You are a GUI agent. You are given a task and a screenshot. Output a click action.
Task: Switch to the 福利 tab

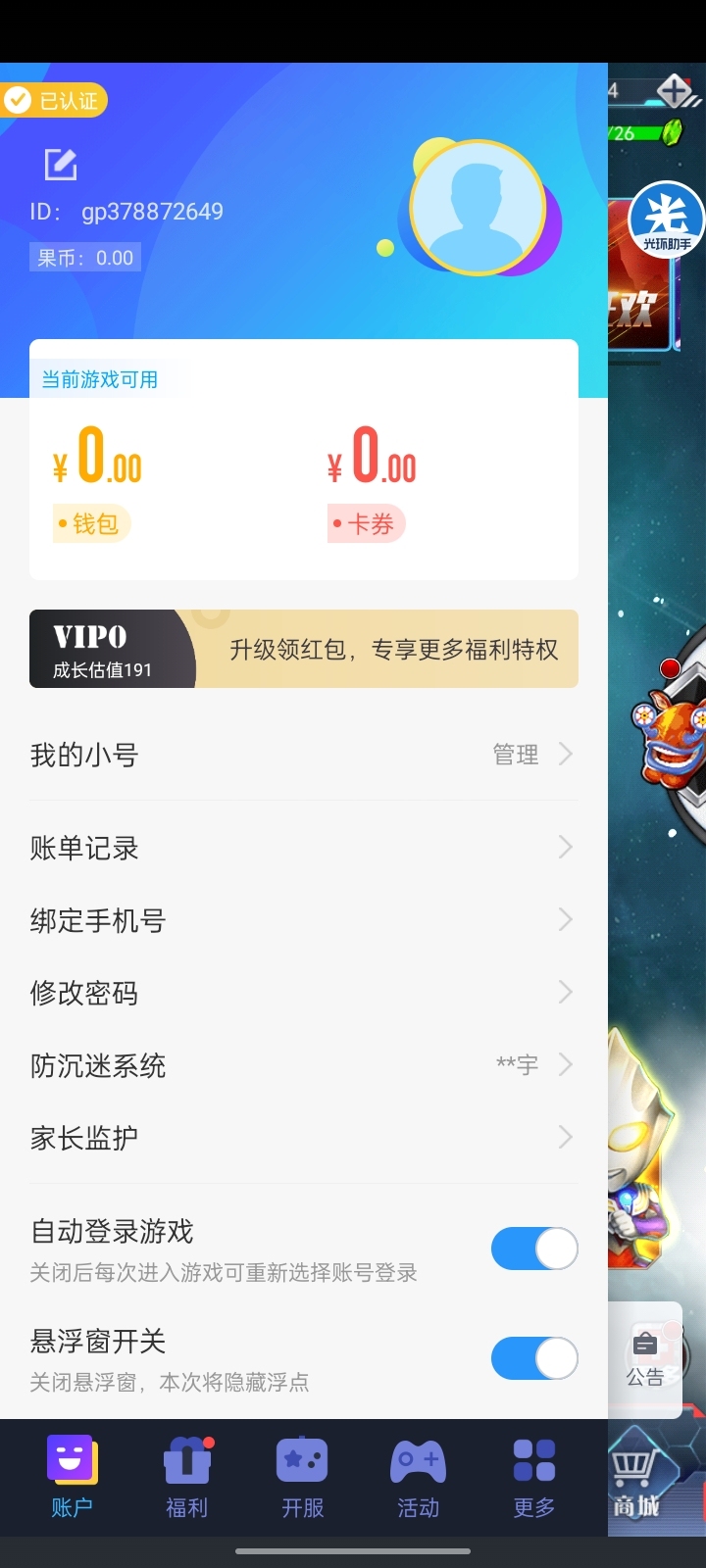[x=186, y=1478]
